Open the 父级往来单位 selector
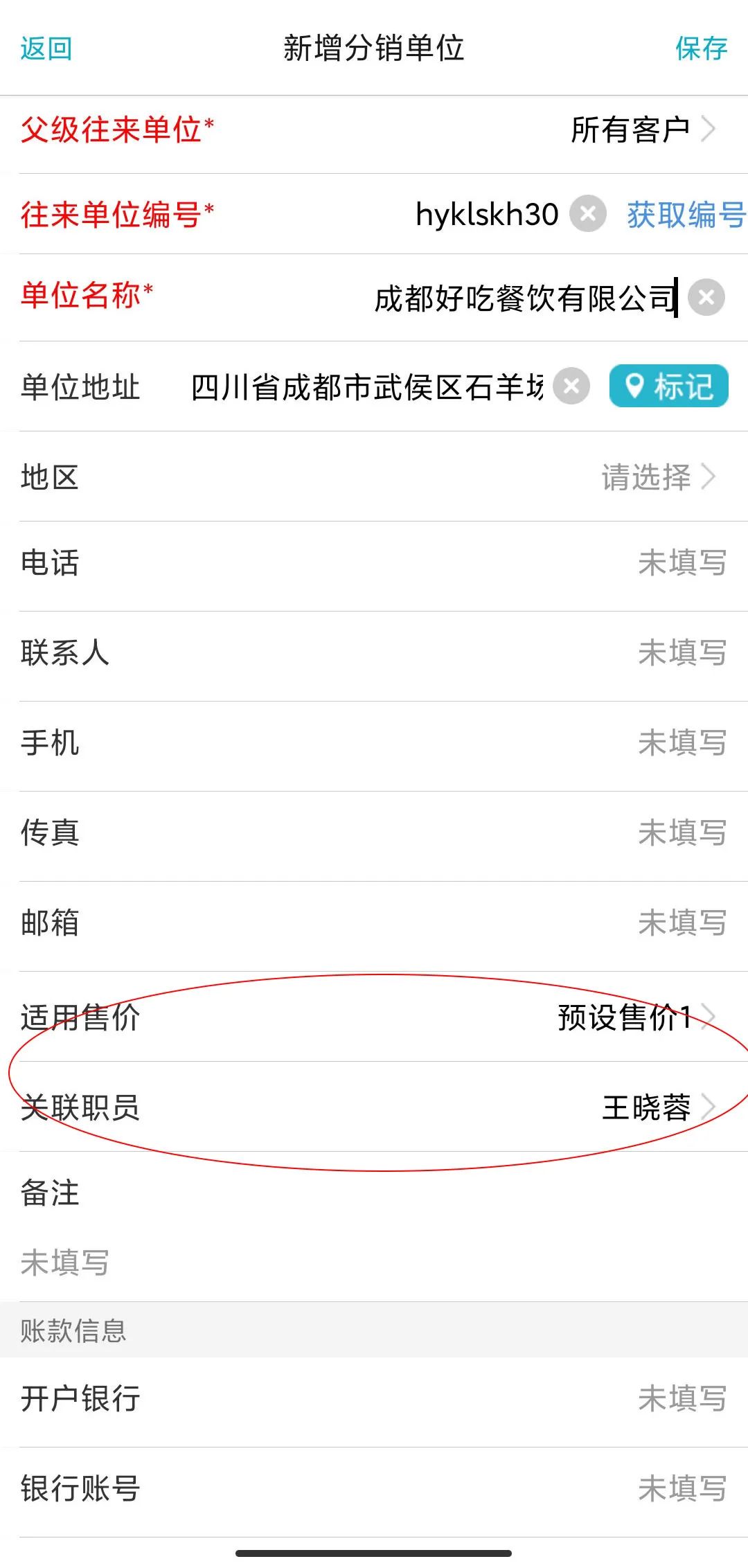Screen dimensions: 748x1568 374,130
